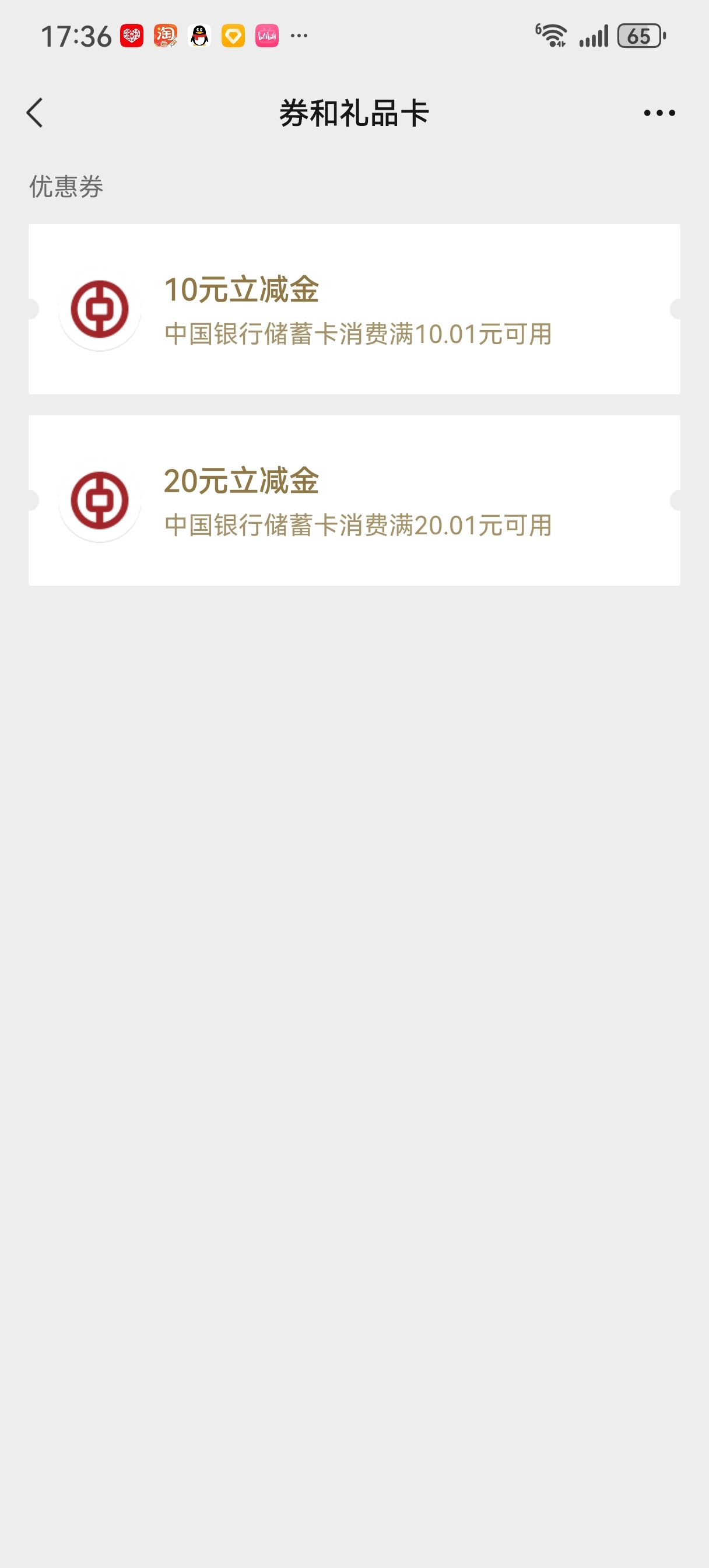This screenshot has width=709, height=1568.
Task: Open the 10元立减金 coupon
Action: pyautogui.click(x=354, y=309)
